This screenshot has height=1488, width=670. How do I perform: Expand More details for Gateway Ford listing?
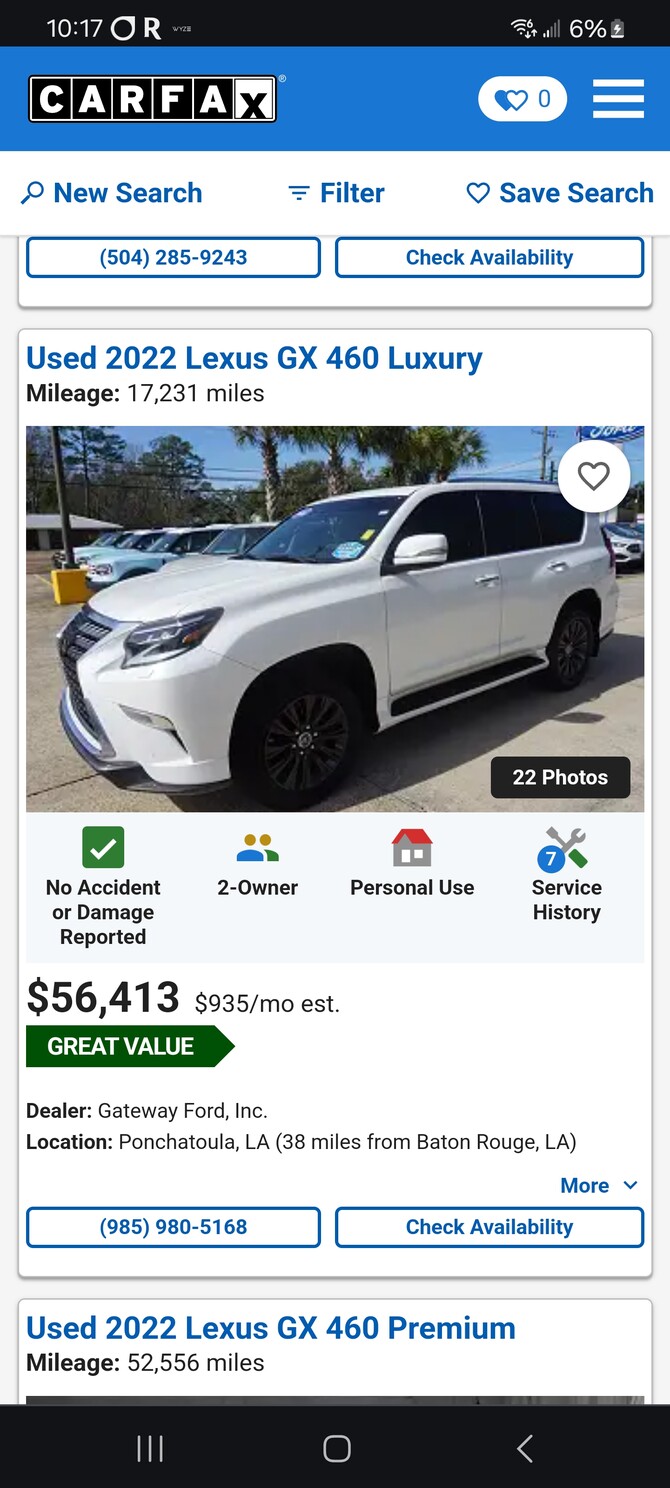pyautogui.click(x=598, y=1185)
